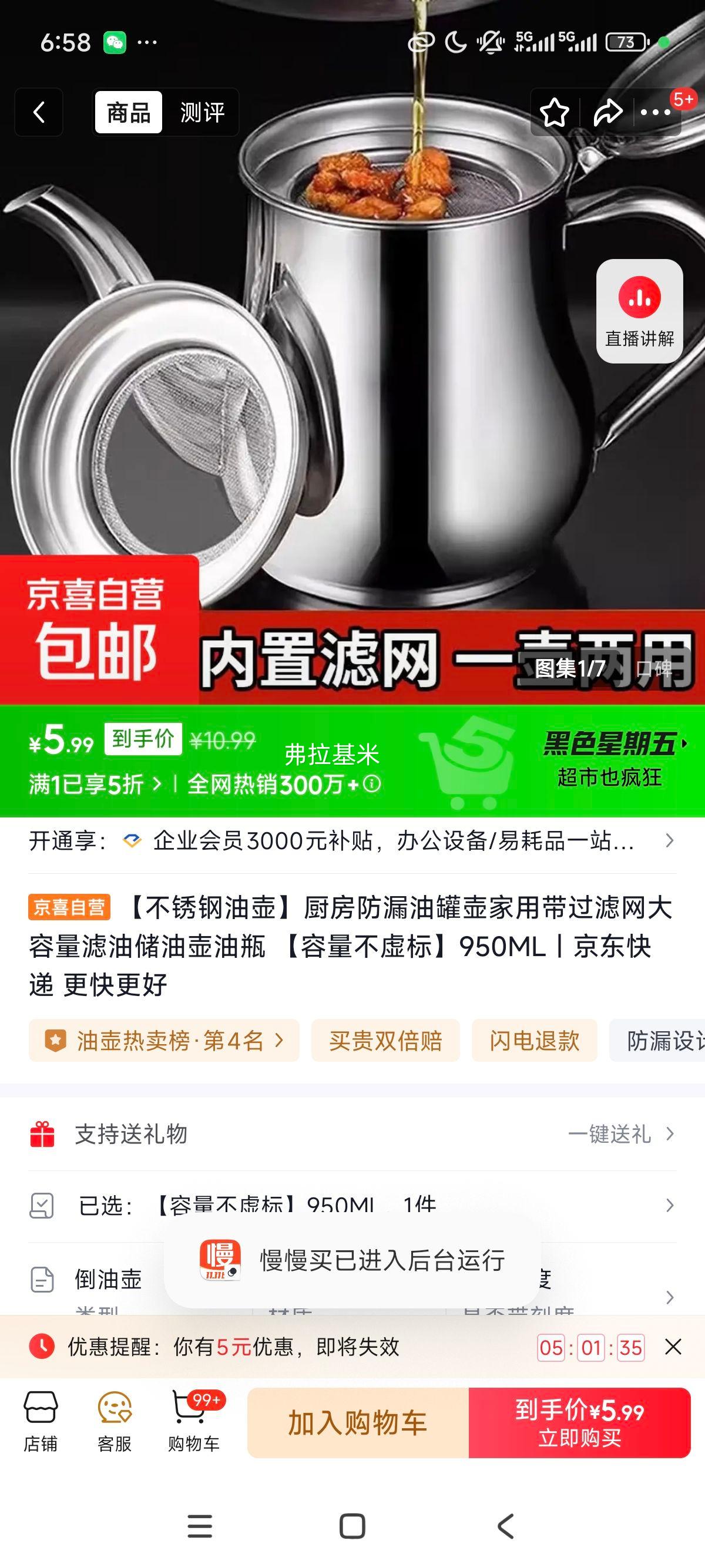Image resolution: width=705 pixels, height=1568 pixels.
Task: Select the 商品 tab
Action: [x=127, y=113]
